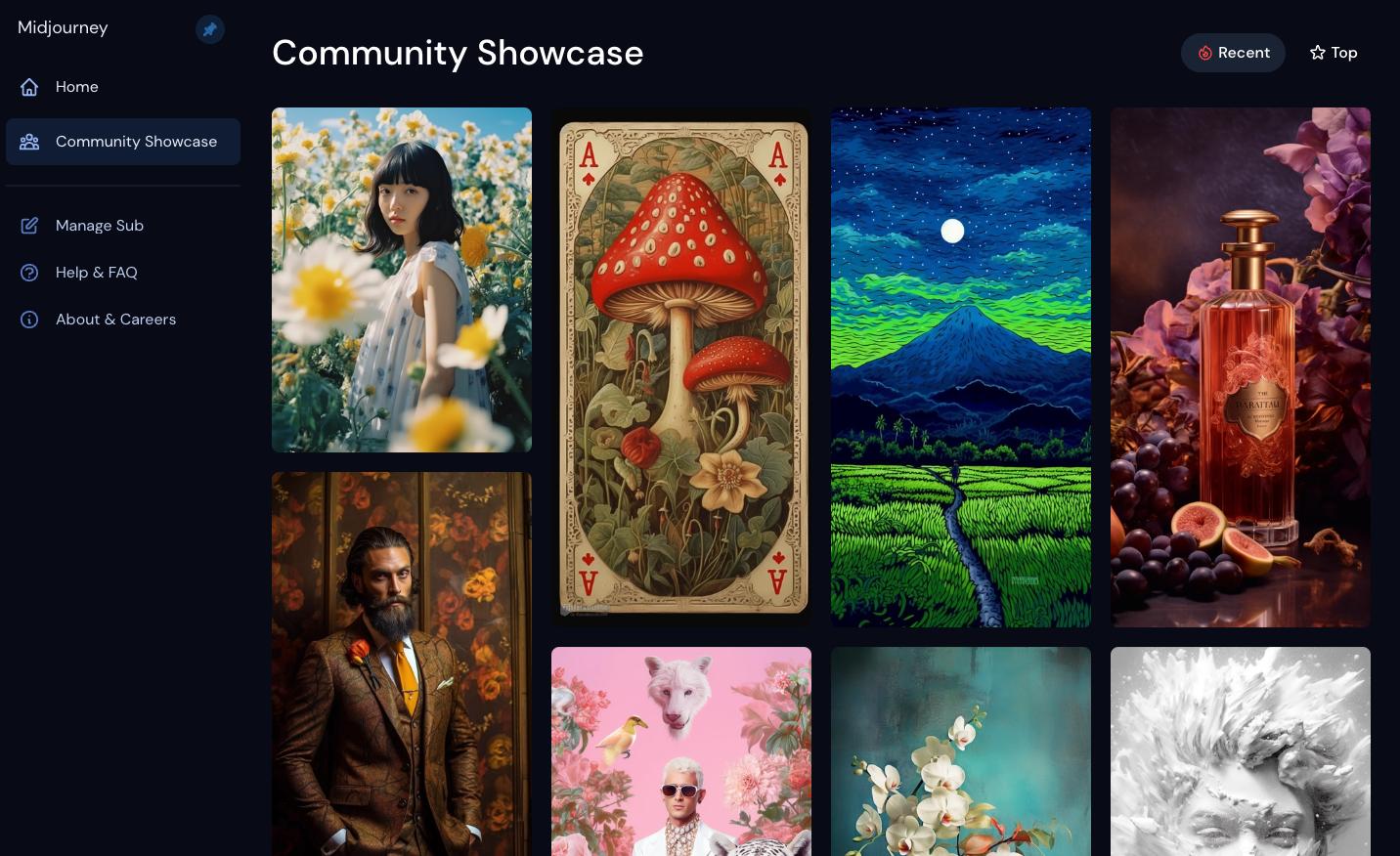Open the bearded man in suit image

(x=402, y=664)
